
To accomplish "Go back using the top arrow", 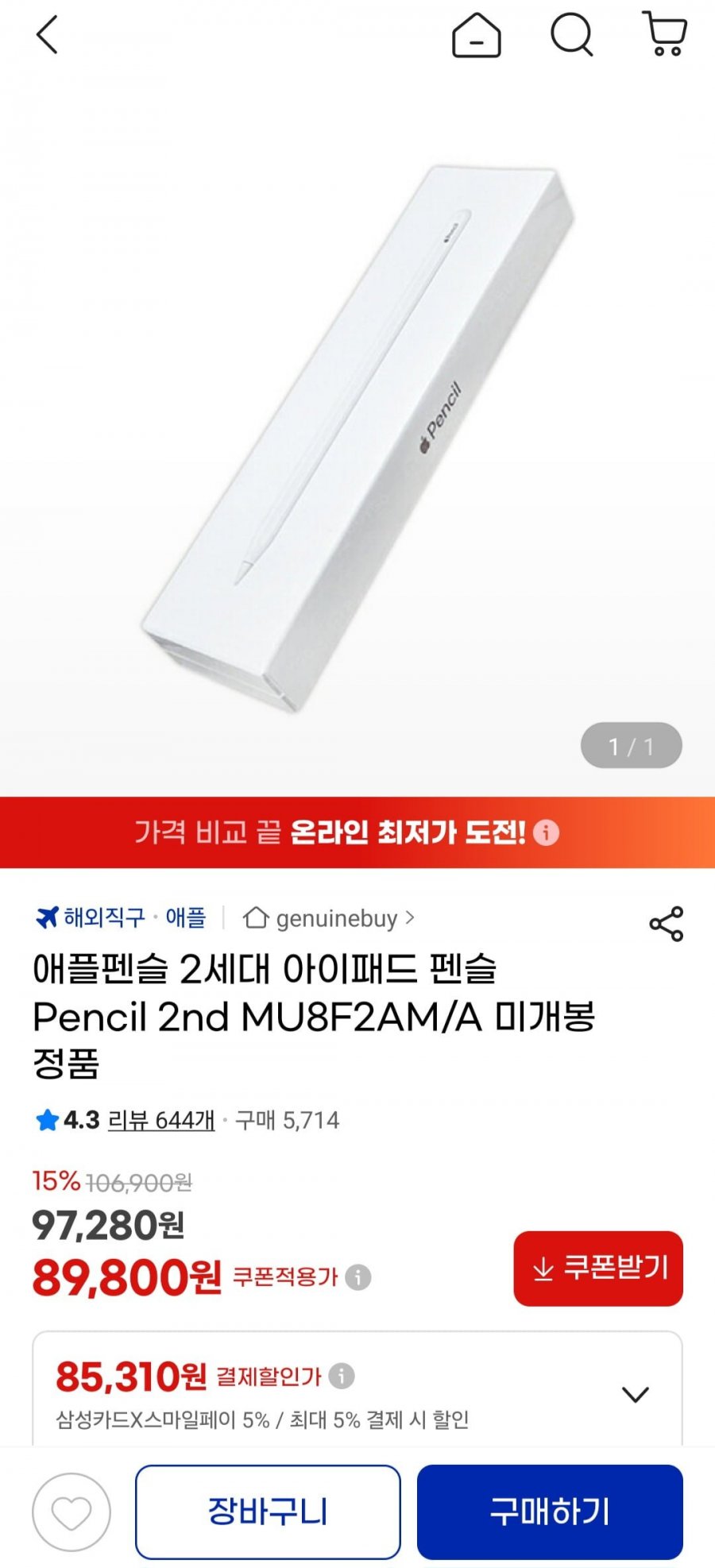I will coord(48,36).
